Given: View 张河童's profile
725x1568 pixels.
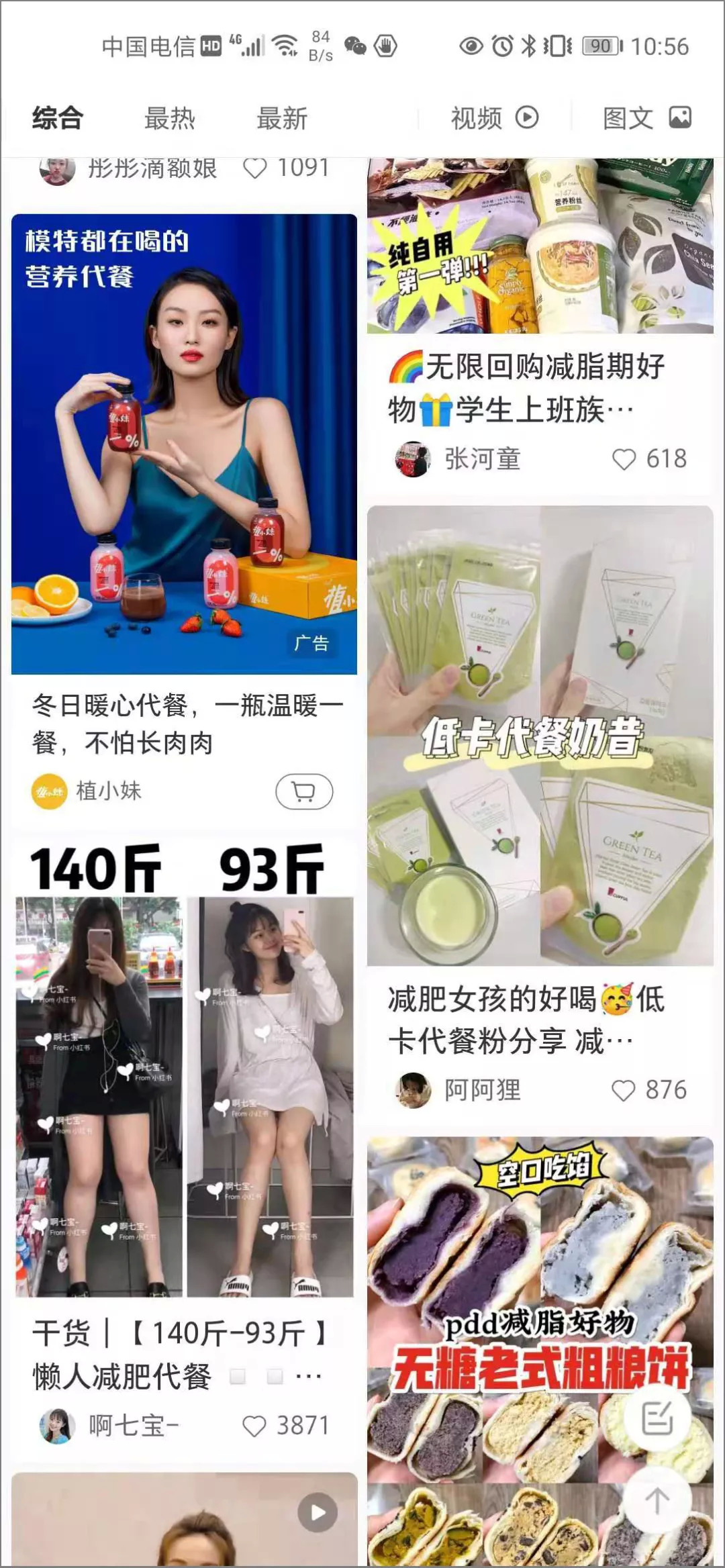Looking at the screenshot, I should (414, 459).
